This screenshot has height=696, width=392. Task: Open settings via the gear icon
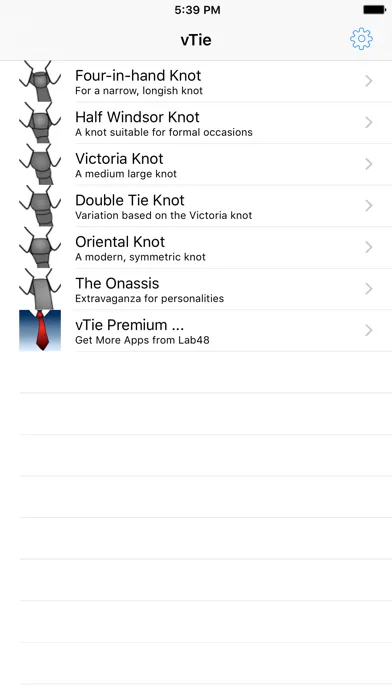click(361, 39)
